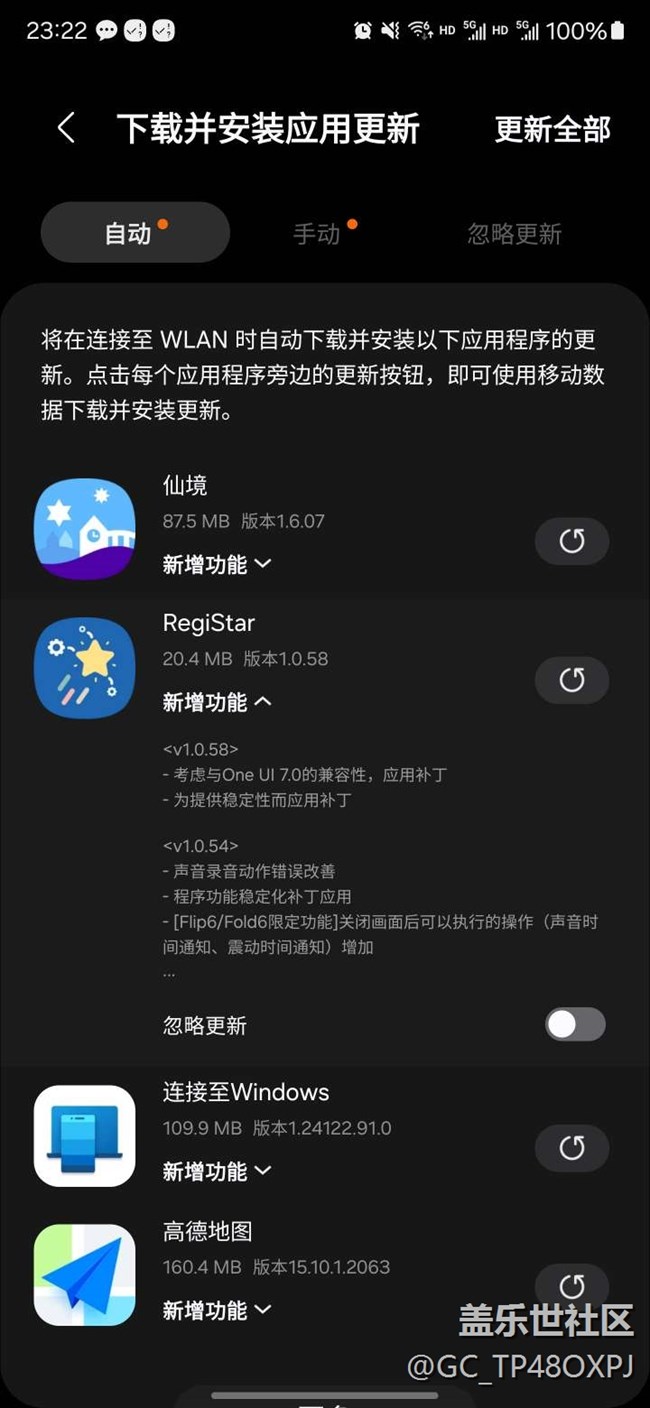Tap 更新全部 to update all apps

[552, 129]
